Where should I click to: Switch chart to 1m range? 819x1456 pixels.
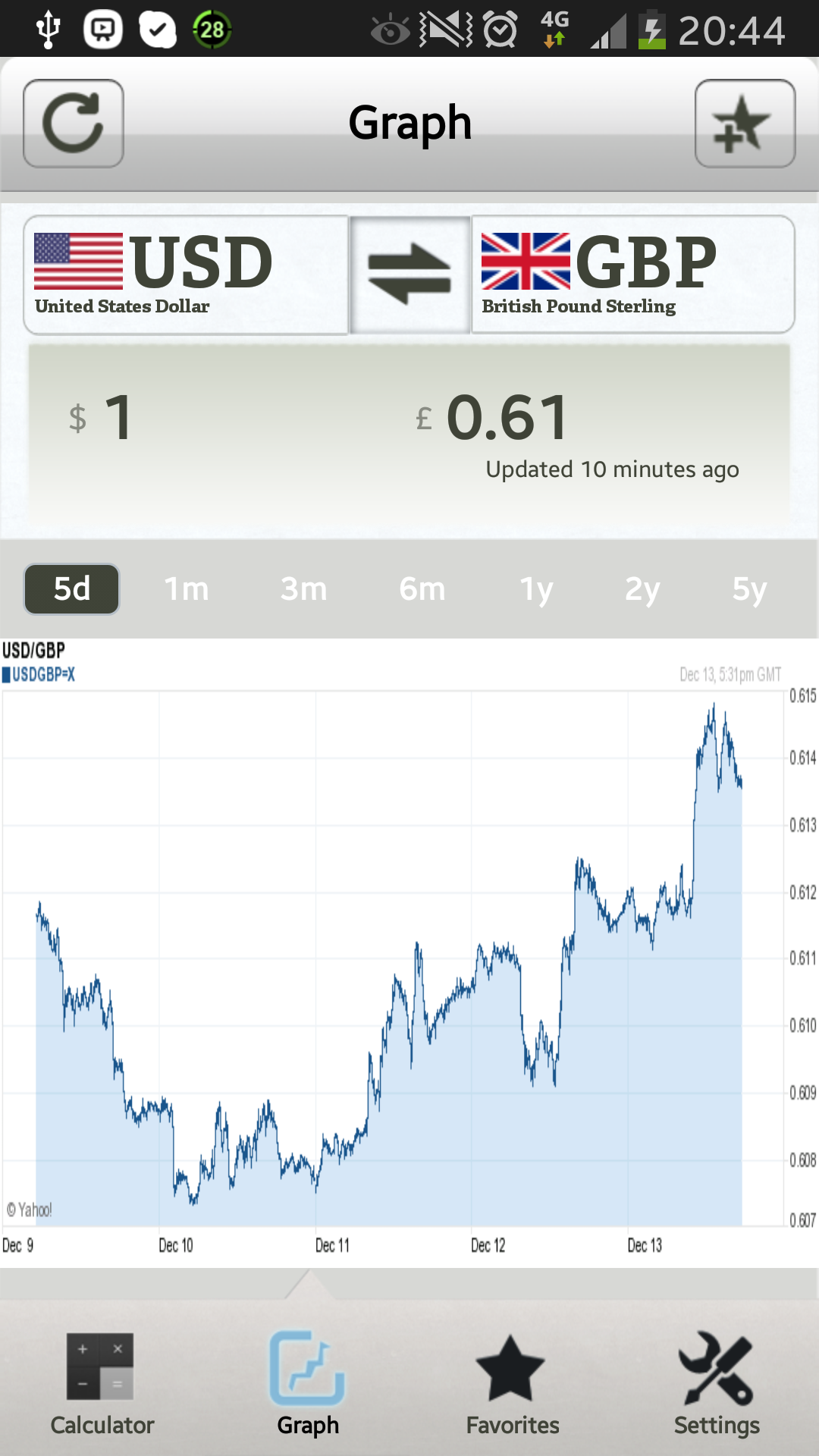(187, 589)
